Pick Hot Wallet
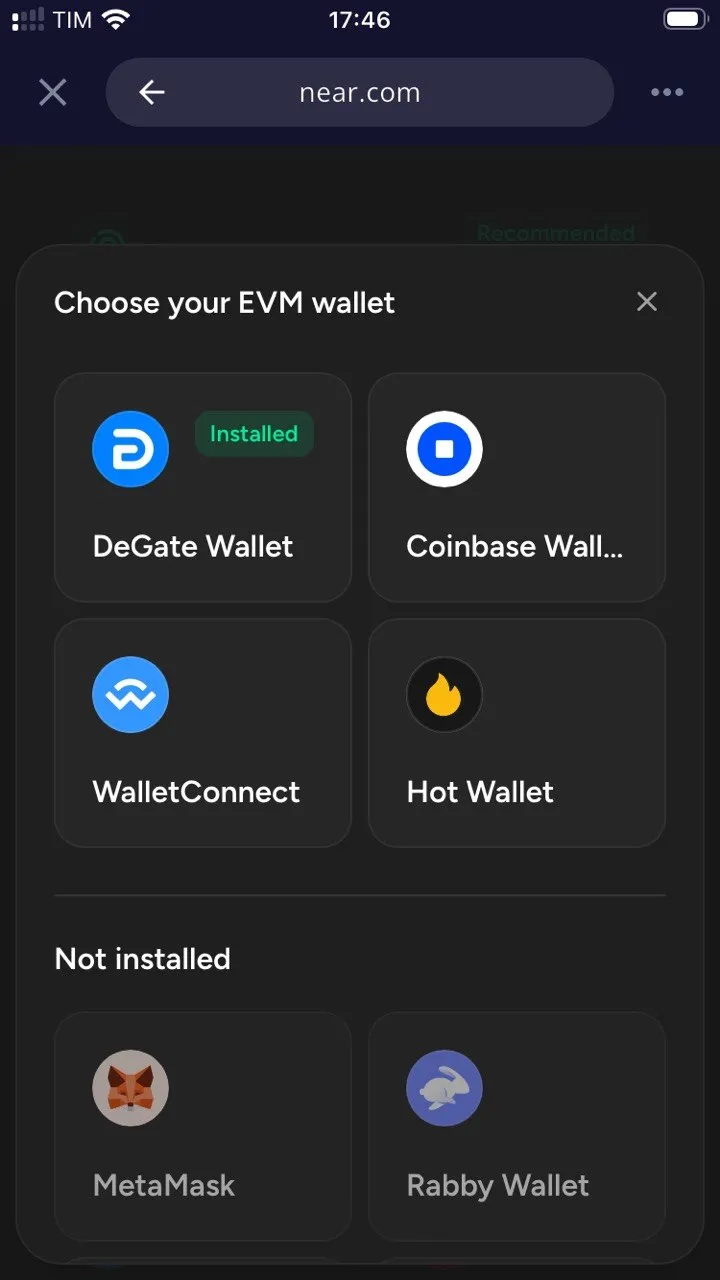720x1280 pixels. [x=517, y=733]
